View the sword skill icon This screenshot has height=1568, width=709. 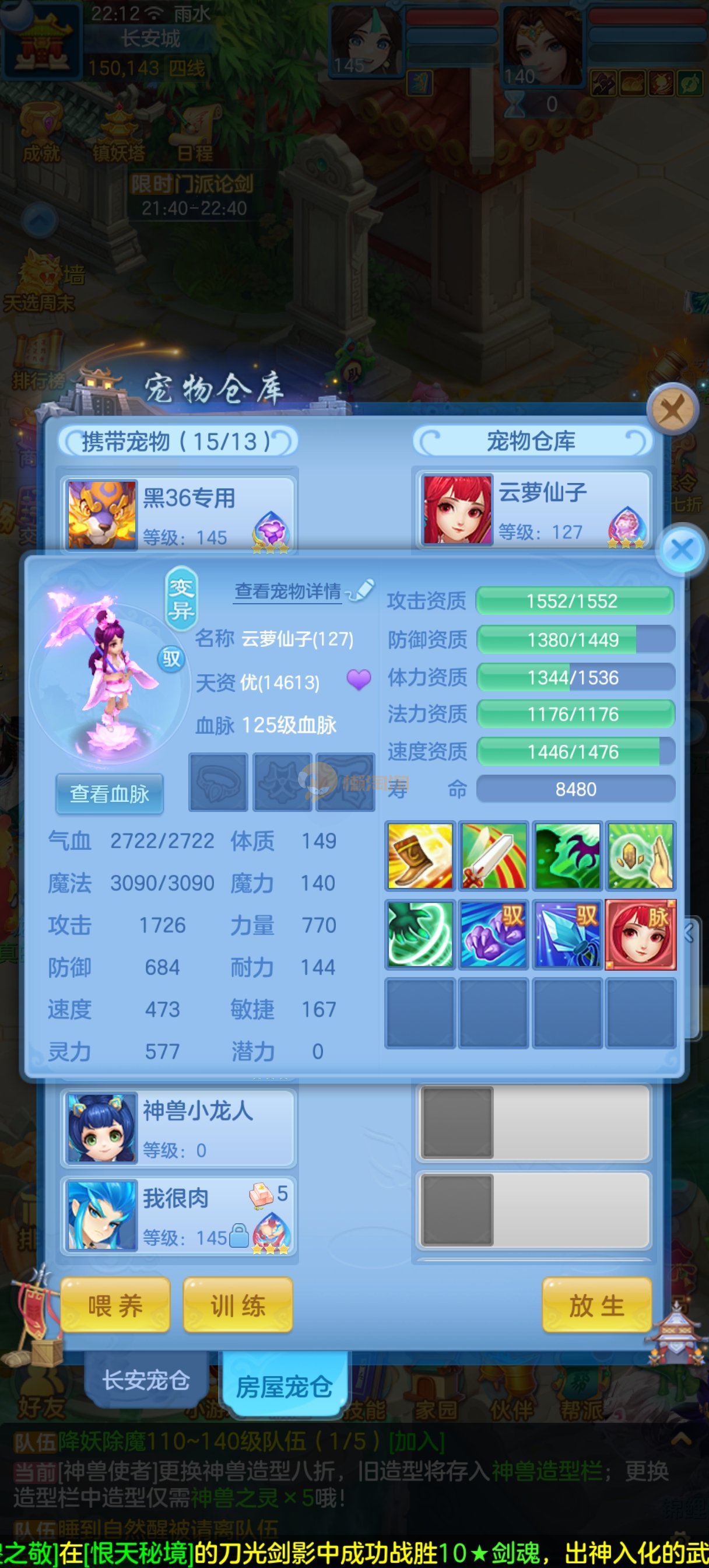click(494, 856)
